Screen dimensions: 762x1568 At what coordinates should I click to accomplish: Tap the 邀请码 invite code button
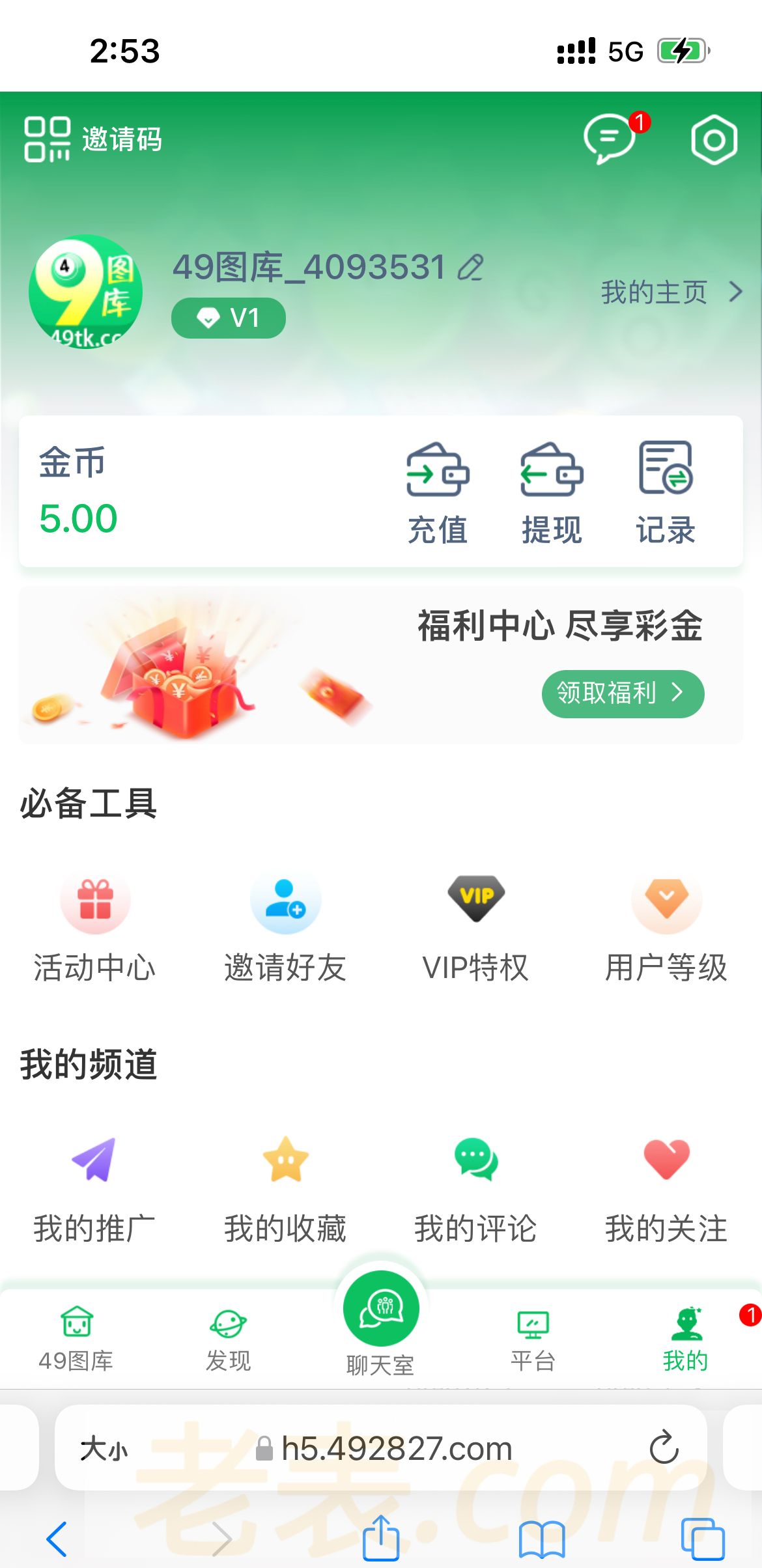click(94, 139)
